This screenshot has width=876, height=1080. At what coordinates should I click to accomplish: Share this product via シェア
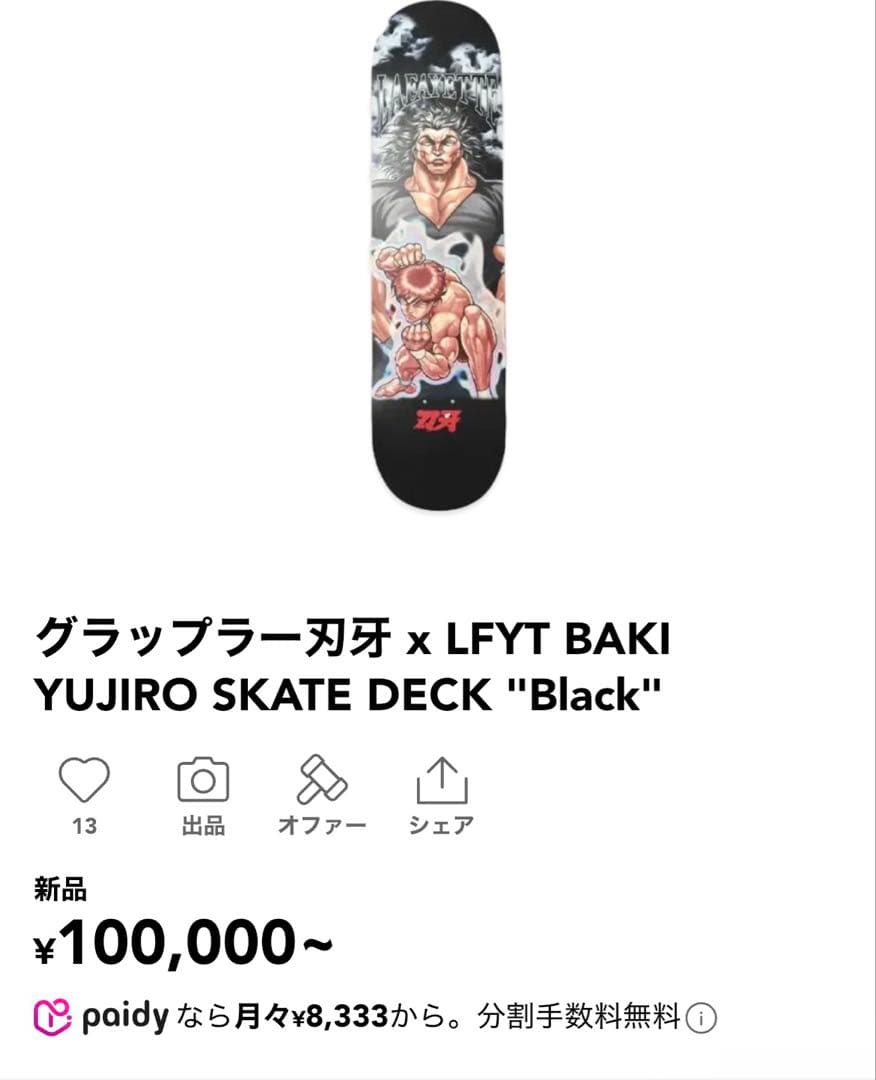(x=441, y=780)
